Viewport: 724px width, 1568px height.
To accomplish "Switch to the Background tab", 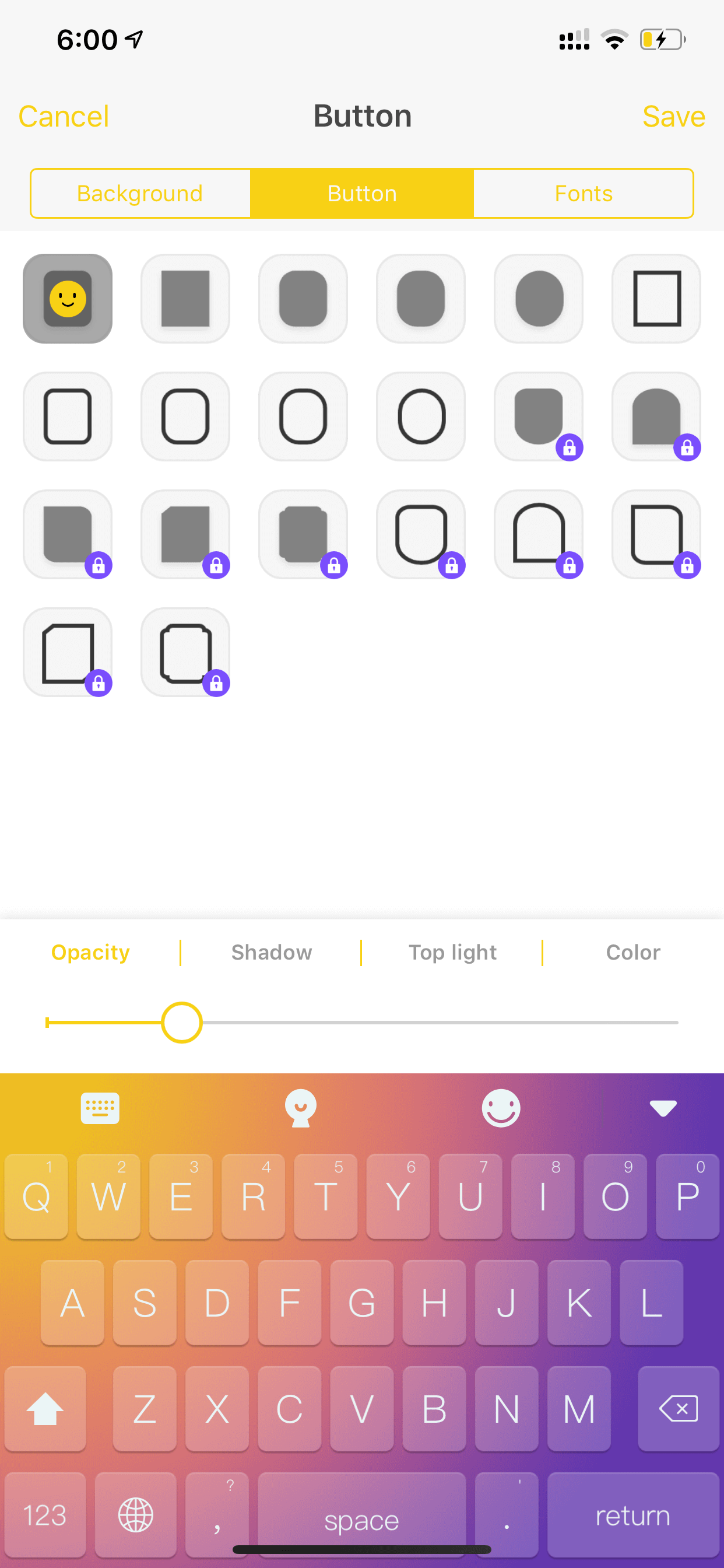I will pos(140,194).
